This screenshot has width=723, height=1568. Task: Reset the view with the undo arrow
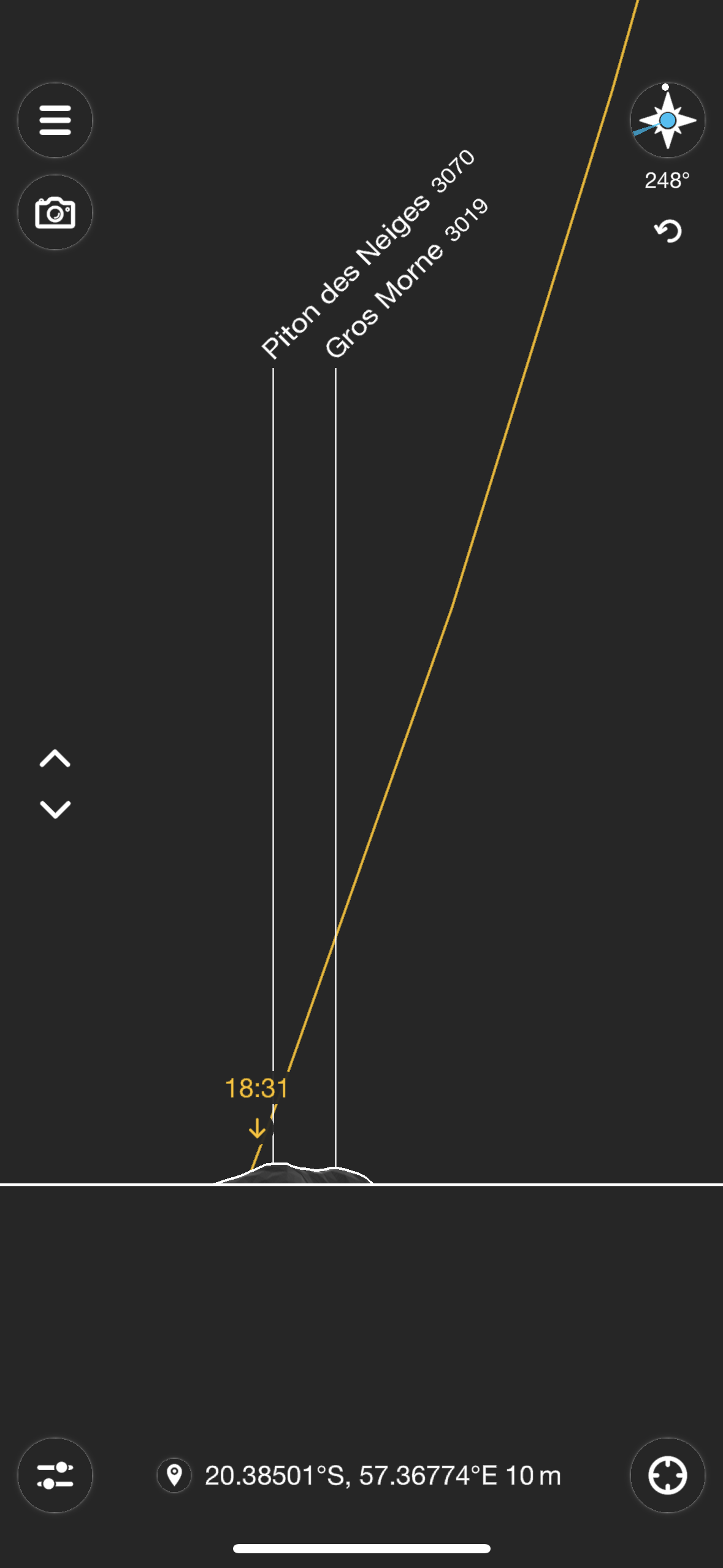668,231
